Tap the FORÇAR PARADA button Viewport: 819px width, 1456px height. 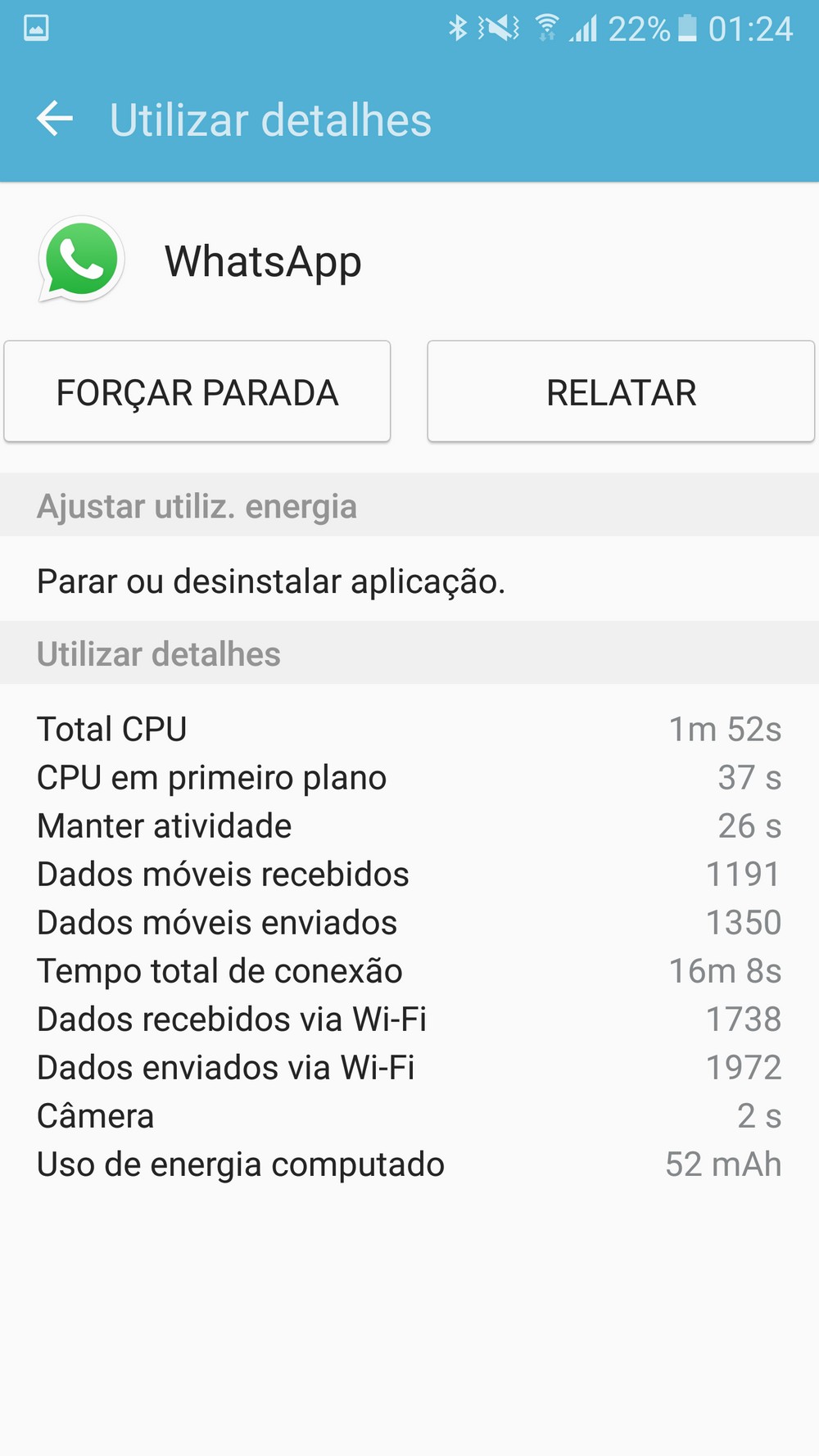pyautogui.click(x=197, y=392)
